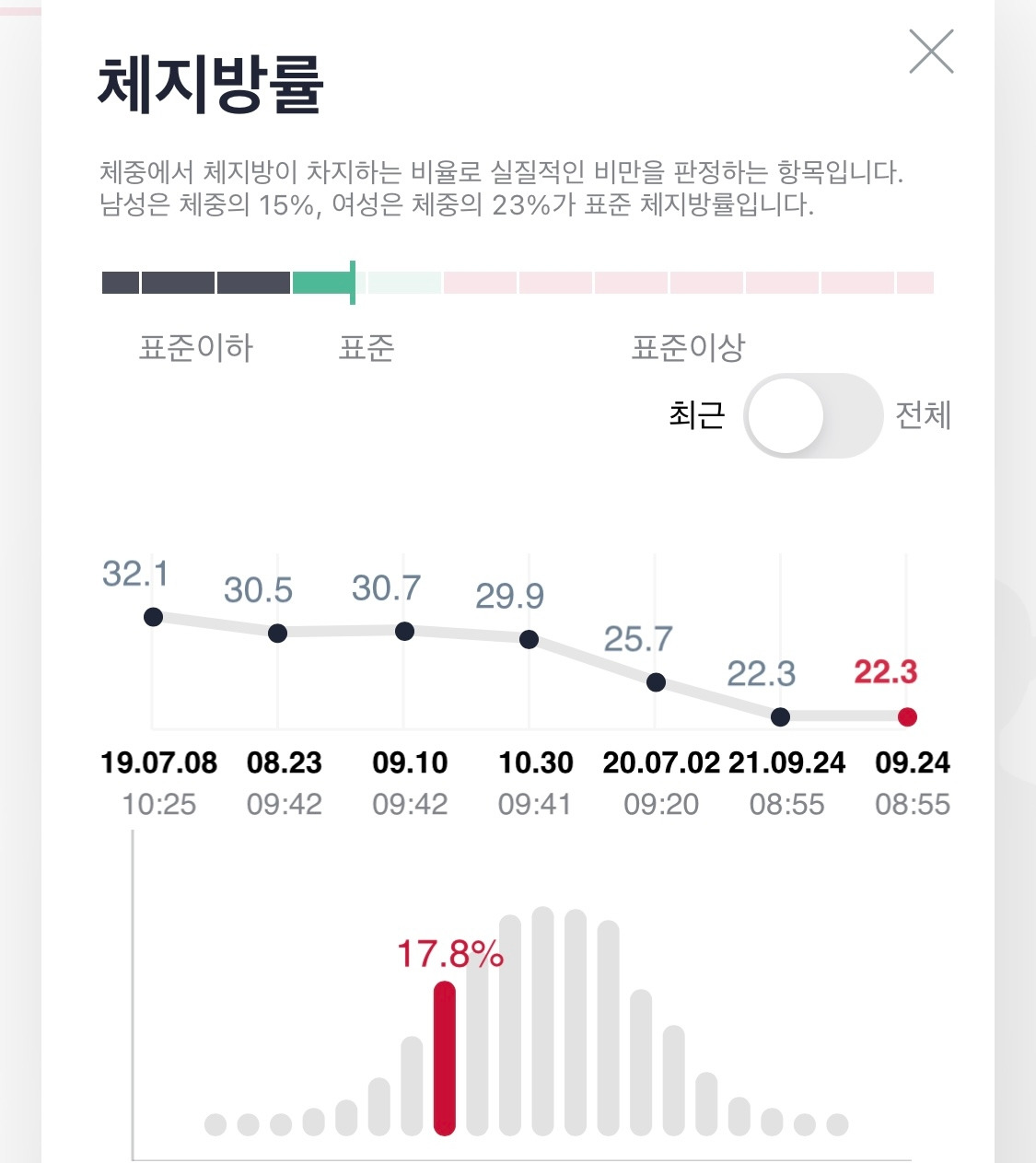The image size is (1036, 1163).
Task: Select the 09.10 data point (30.7)
Action: (404, 631)
